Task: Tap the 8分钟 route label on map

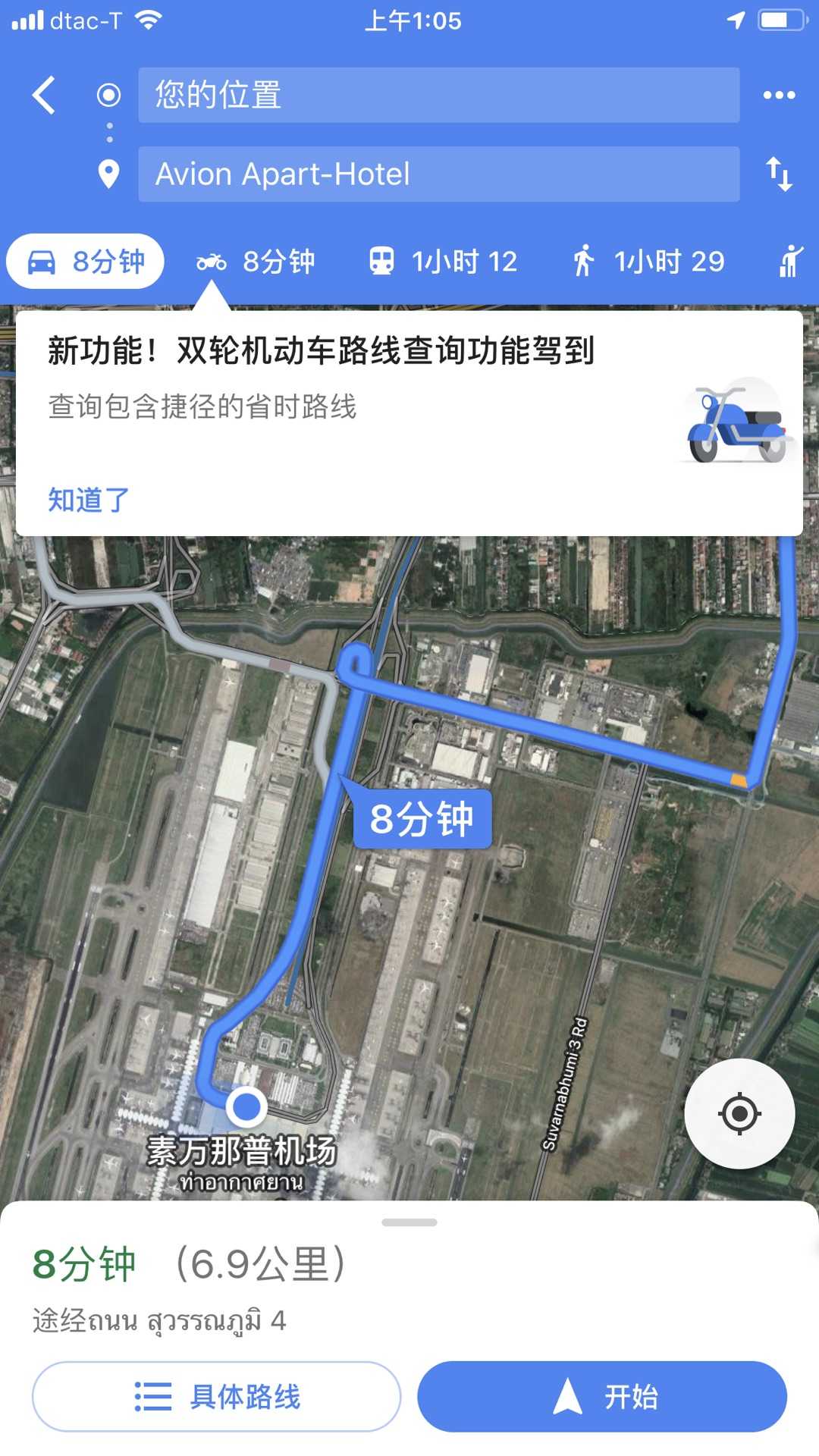Action: click(x=422, y=819)
